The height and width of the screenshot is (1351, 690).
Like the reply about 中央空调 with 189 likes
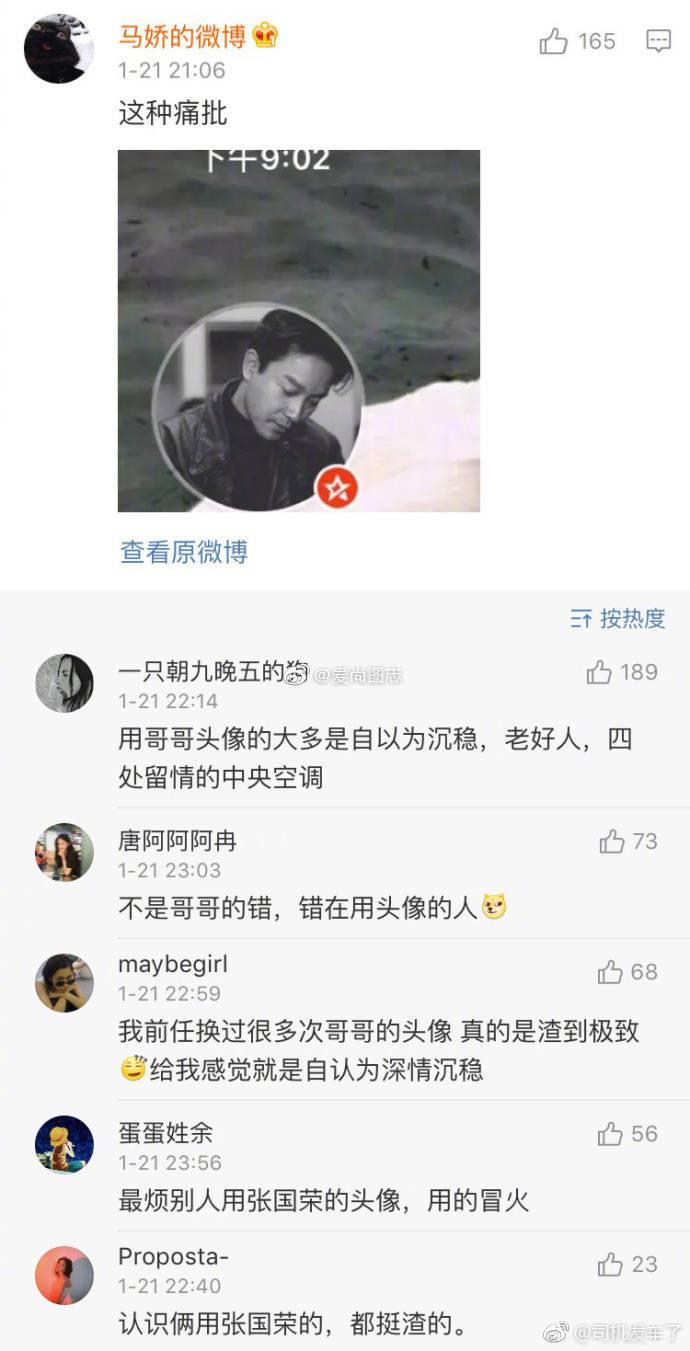pos(600,672)
